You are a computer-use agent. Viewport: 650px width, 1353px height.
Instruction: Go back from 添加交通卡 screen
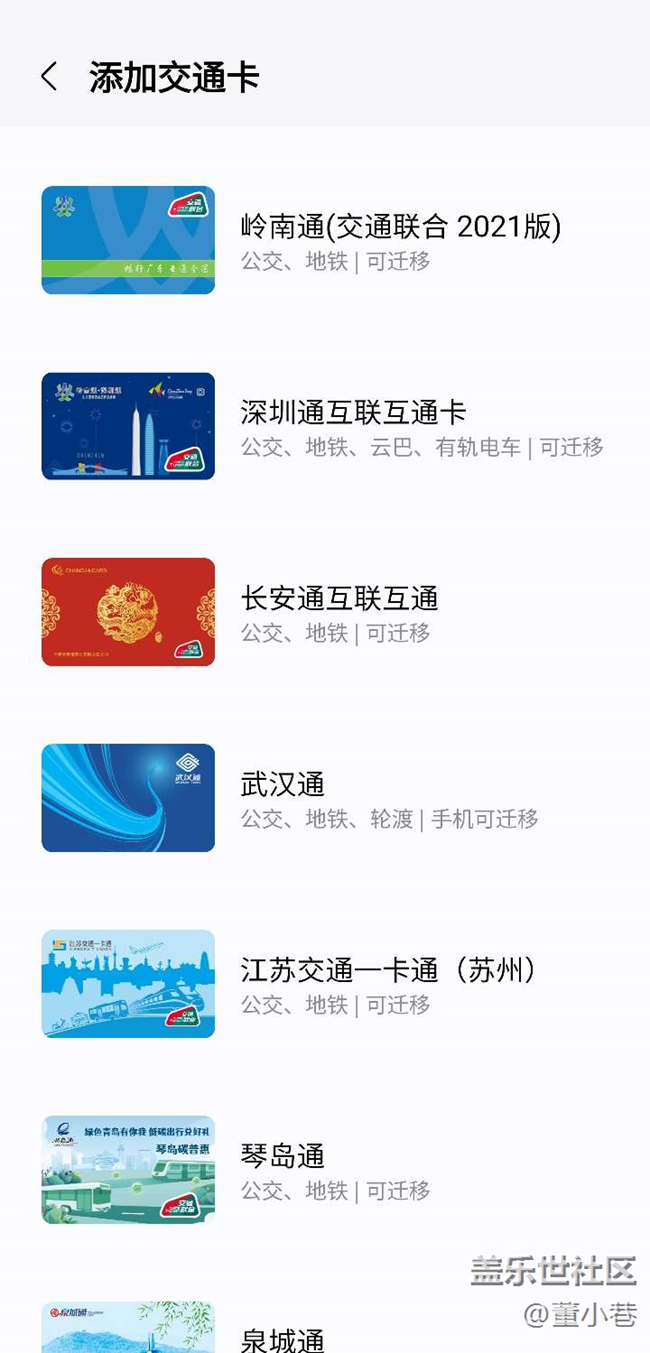(49, 77)
